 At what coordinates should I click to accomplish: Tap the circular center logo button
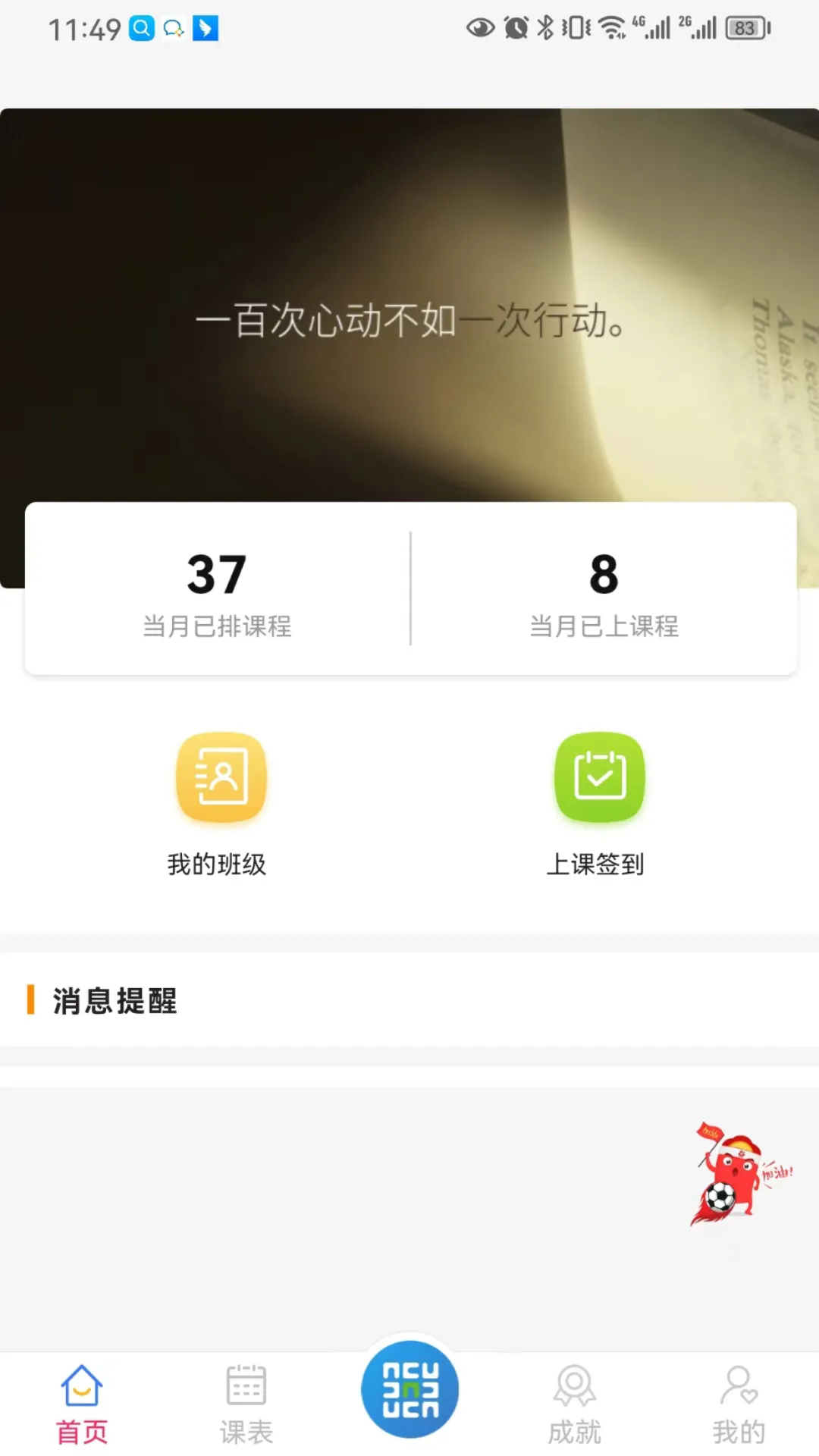pos(409,1388)
